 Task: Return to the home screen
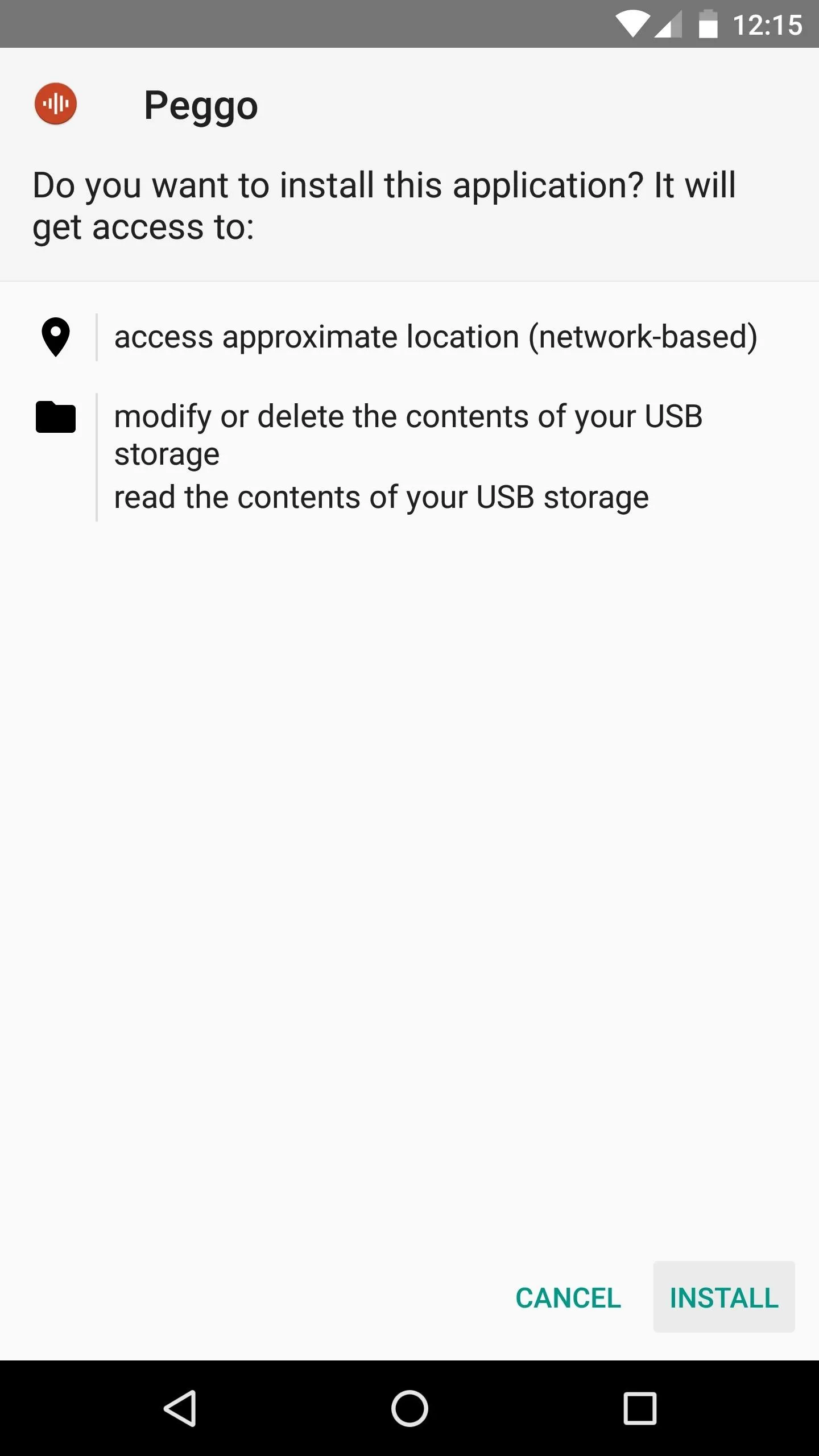click(409, 1408)
